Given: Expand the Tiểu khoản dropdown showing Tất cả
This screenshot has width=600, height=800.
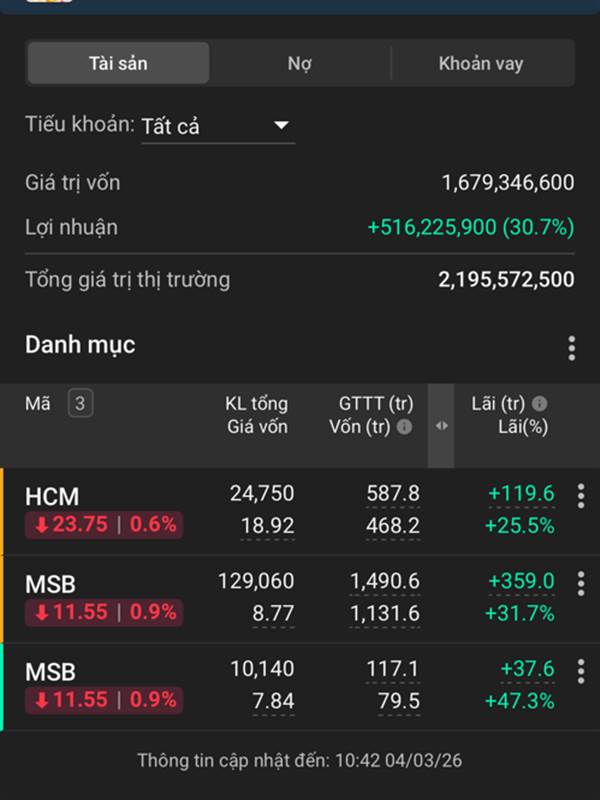Looking at the screenshot, I should (x=217, y=126).
